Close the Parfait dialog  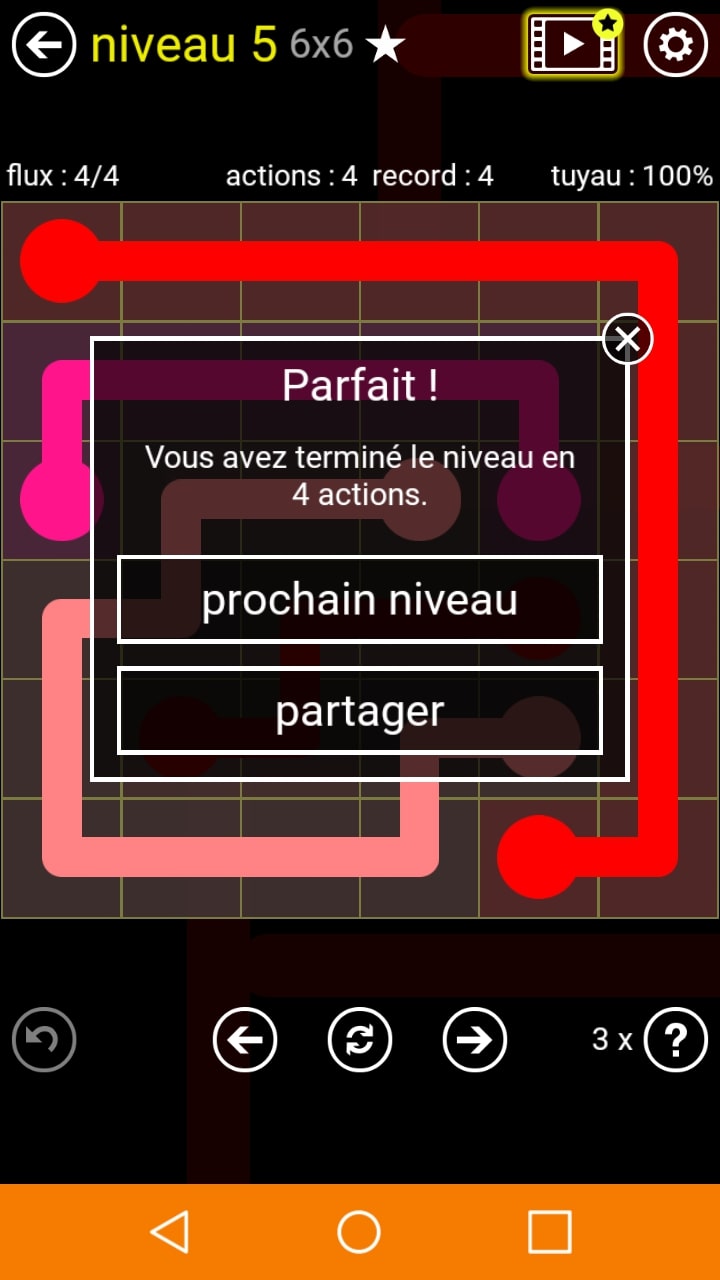coord(628,339)
